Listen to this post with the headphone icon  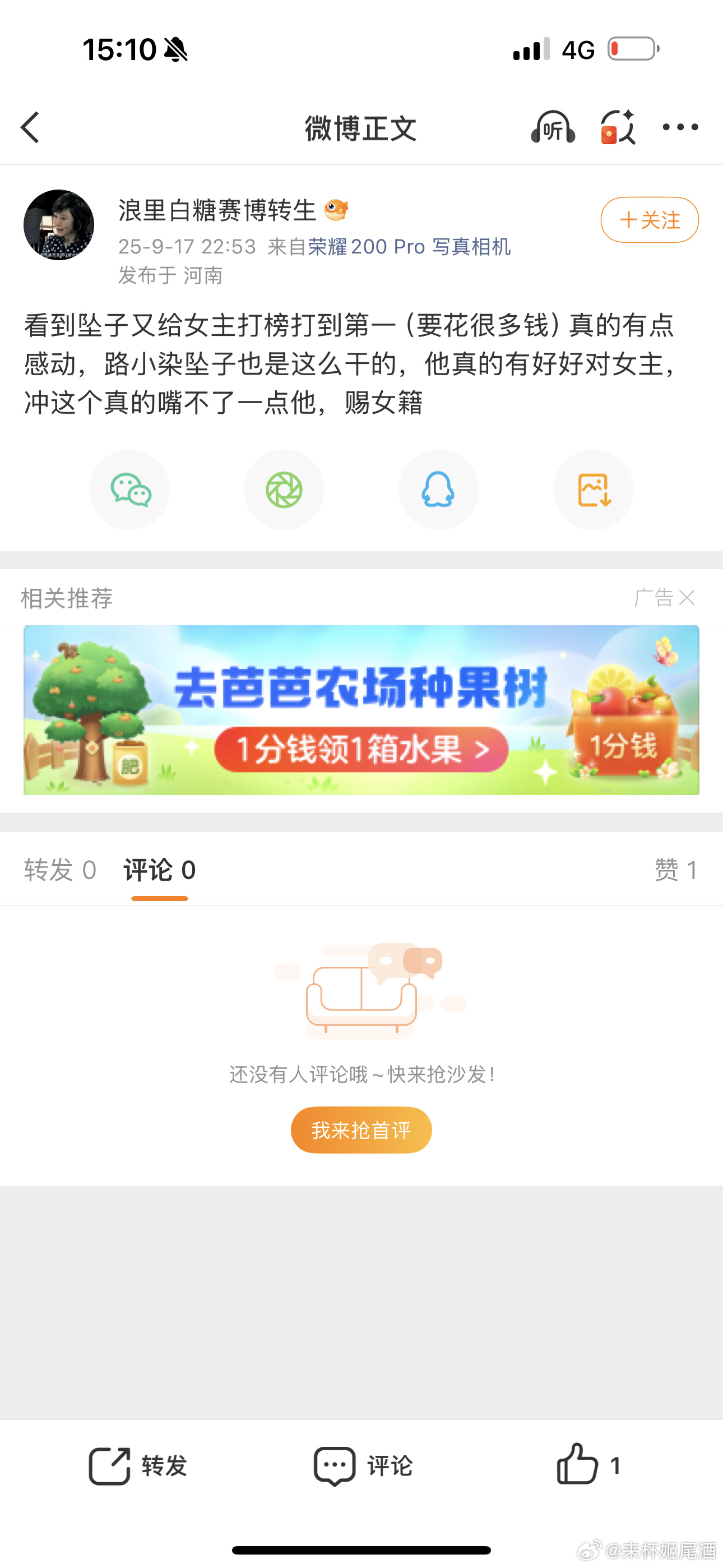pos(553,127)
